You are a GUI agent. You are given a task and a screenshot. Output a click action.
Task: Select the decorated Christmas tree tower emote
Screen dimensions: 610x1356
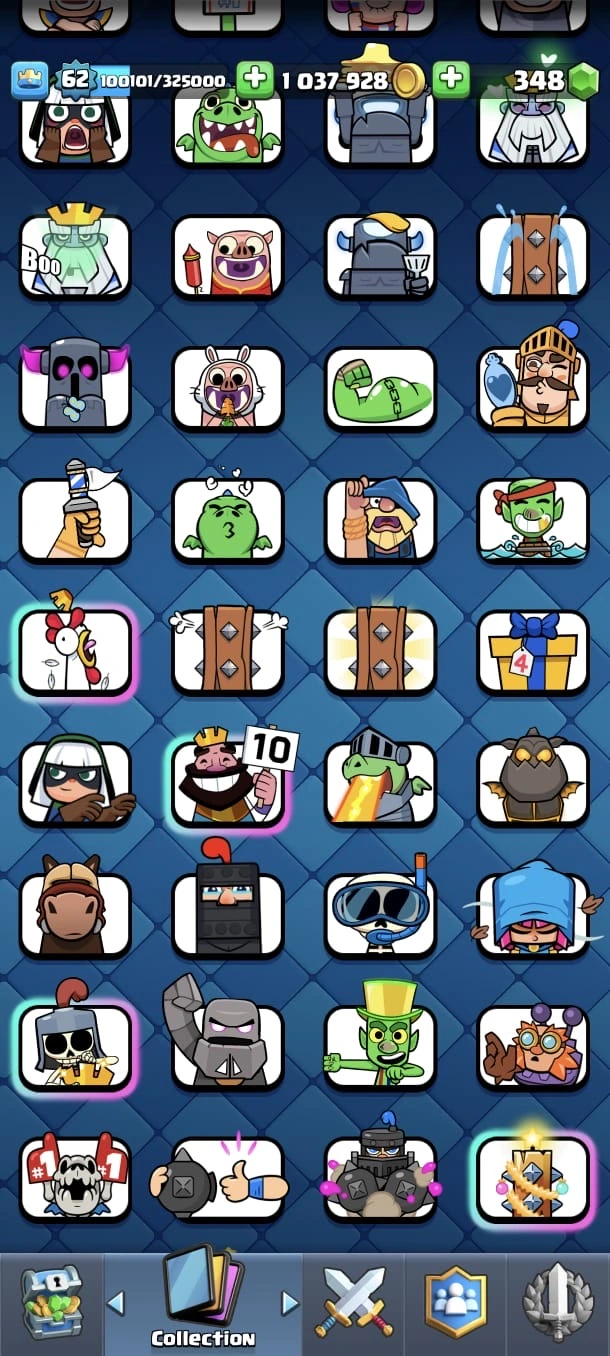click(x=532, y=1177)
